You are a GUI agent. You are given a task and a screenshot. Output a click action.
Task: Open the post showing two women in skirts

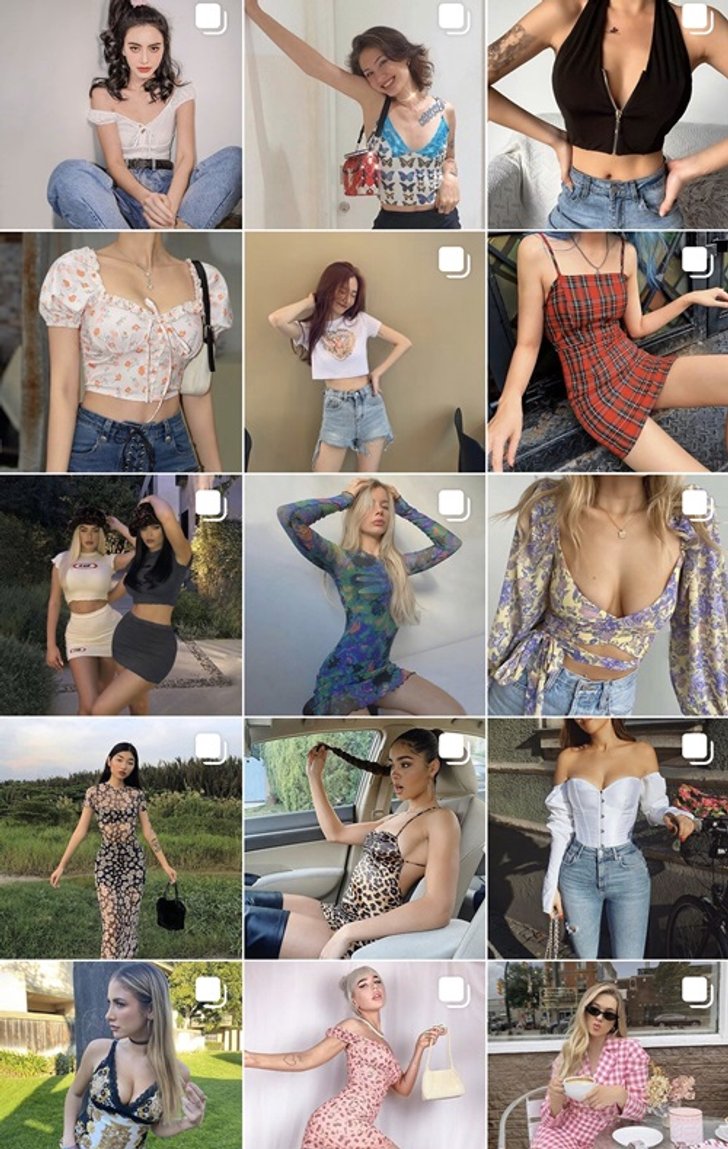120,595
